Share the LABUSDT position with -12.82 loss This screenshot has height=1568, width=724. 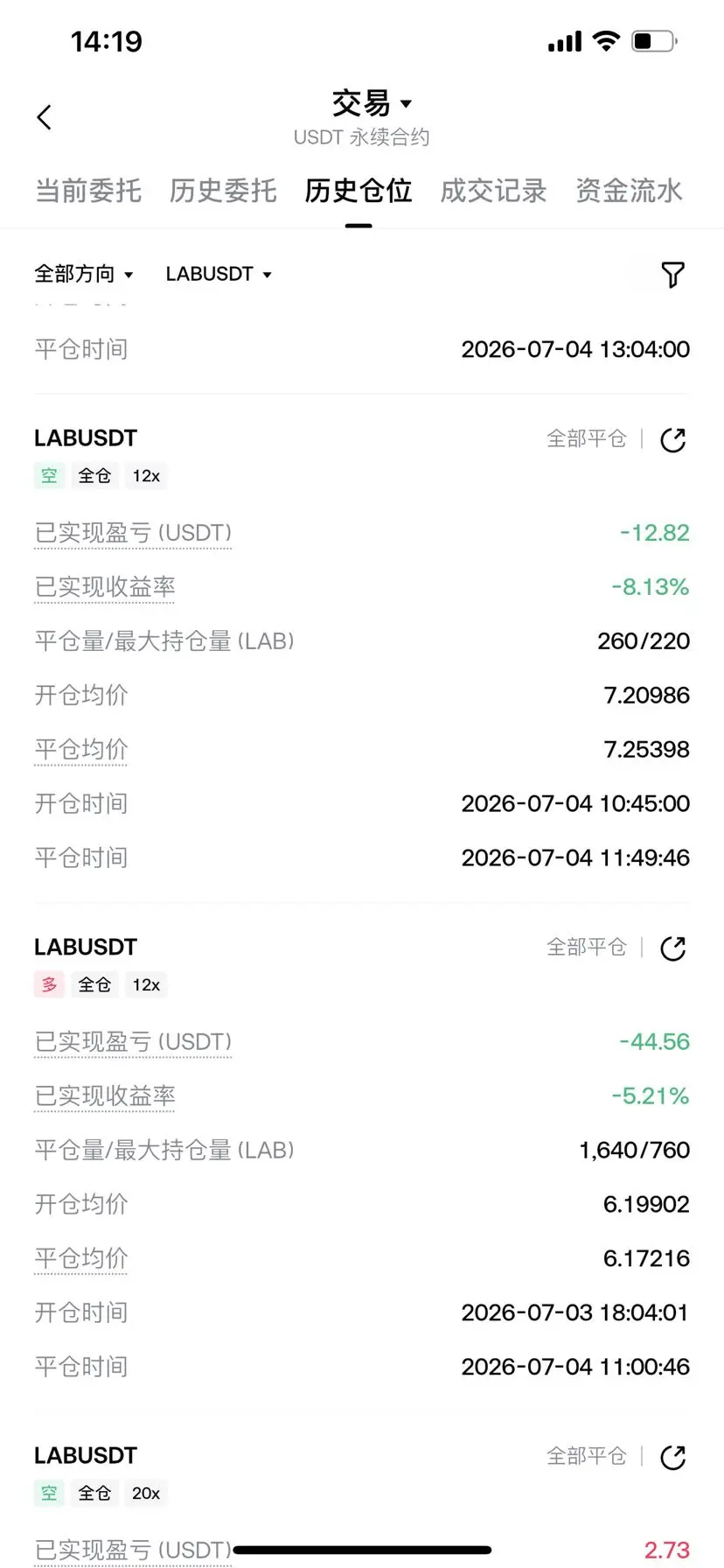(672, 440)
